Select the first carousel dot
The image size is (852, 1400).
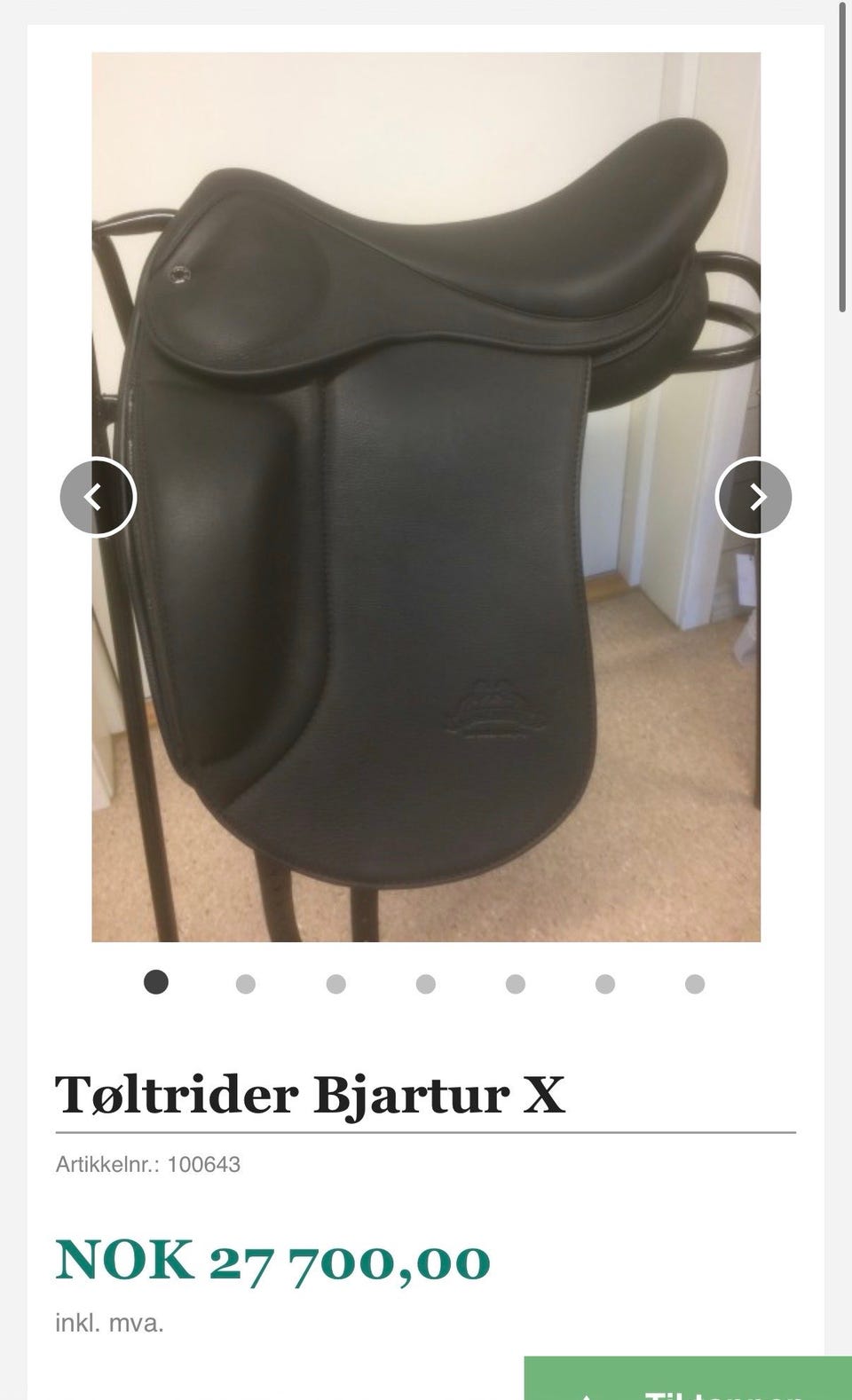pyautogui.click(x=154, y=983)
